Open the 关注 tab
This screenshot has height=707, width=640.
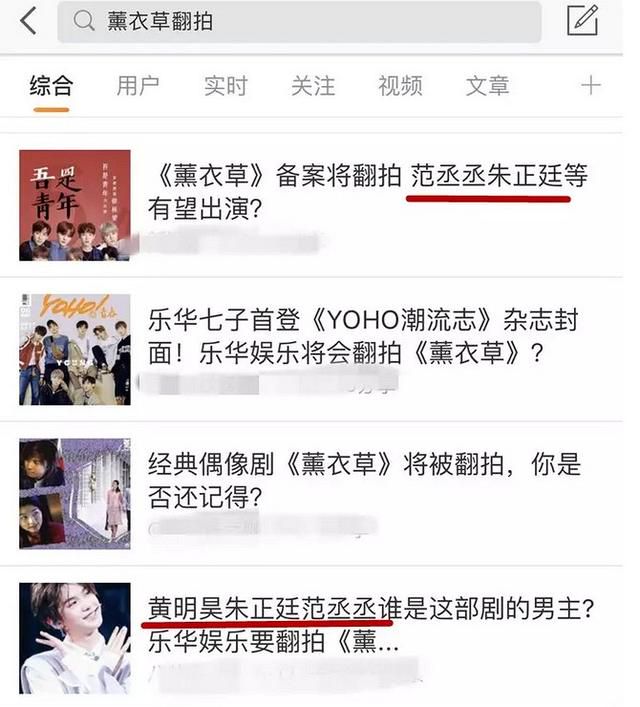pos(312,86)
